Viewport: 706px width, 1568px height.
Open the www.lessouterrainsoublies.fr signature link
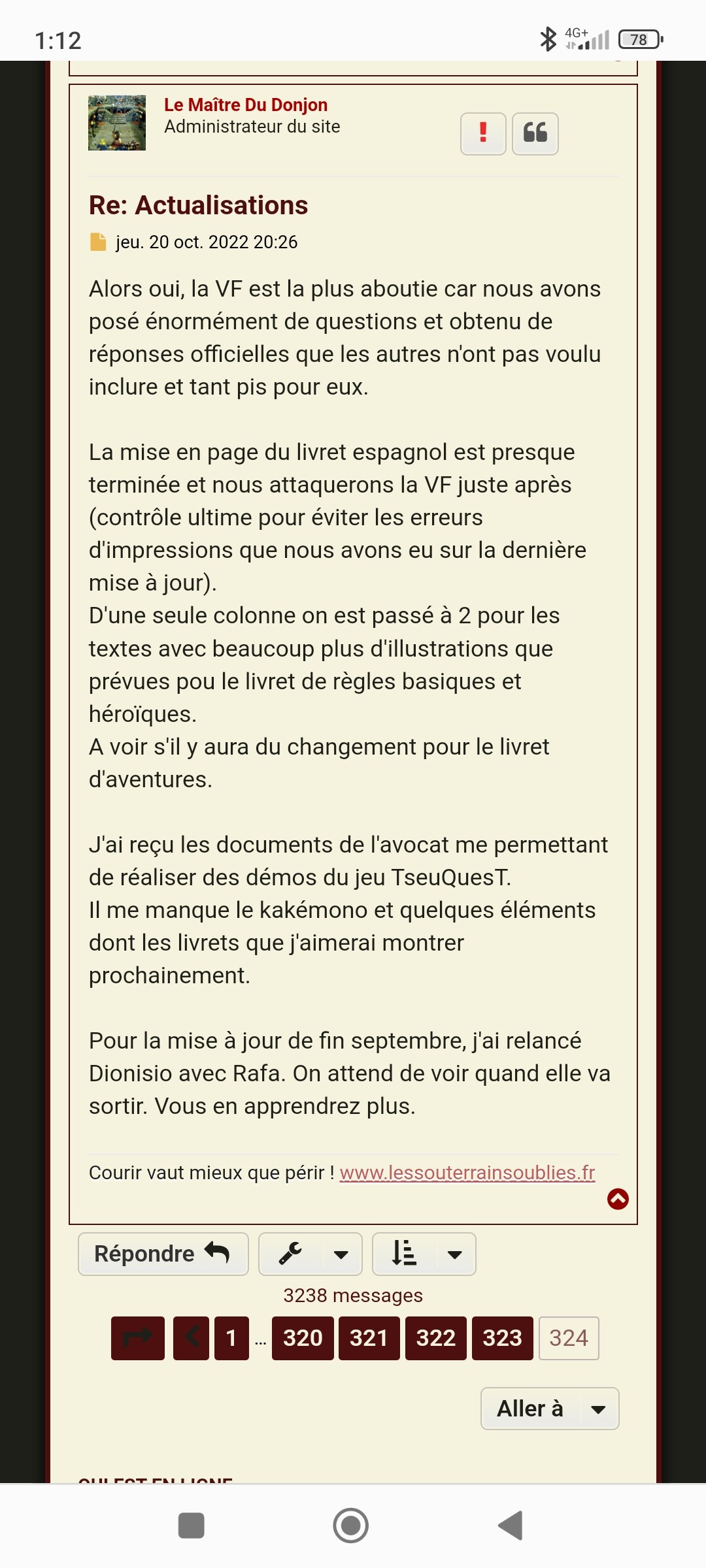coord(467,1172)
